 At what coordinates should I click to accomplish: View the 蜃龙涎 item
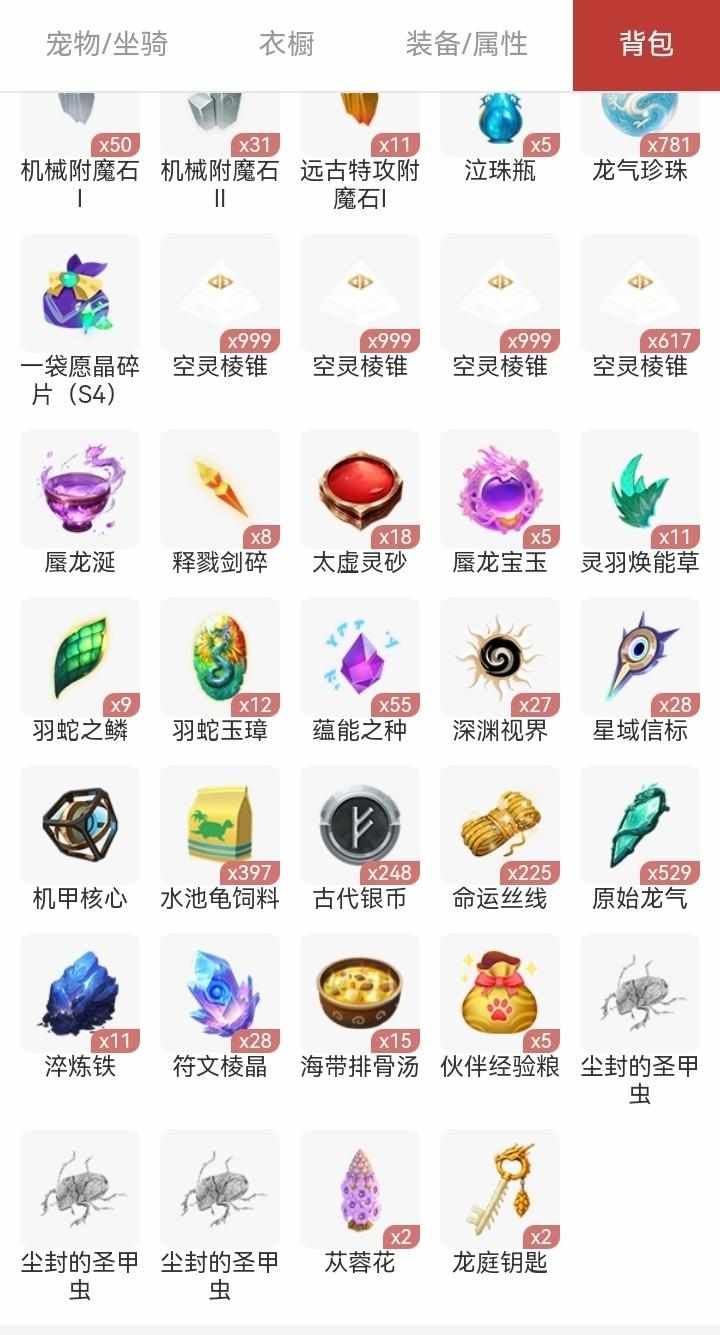click(80, 490)
